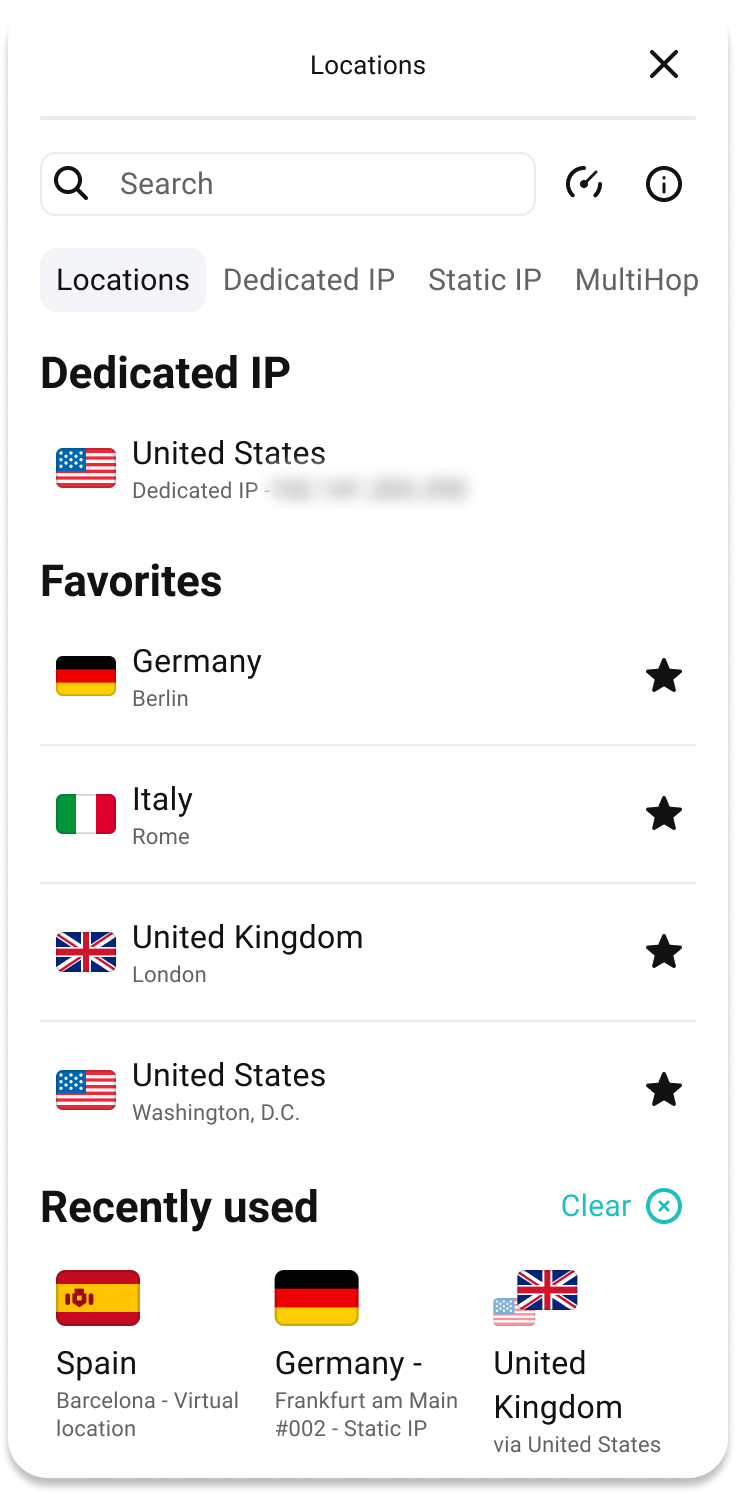Unstar United Kingdom London

point(664,953)
